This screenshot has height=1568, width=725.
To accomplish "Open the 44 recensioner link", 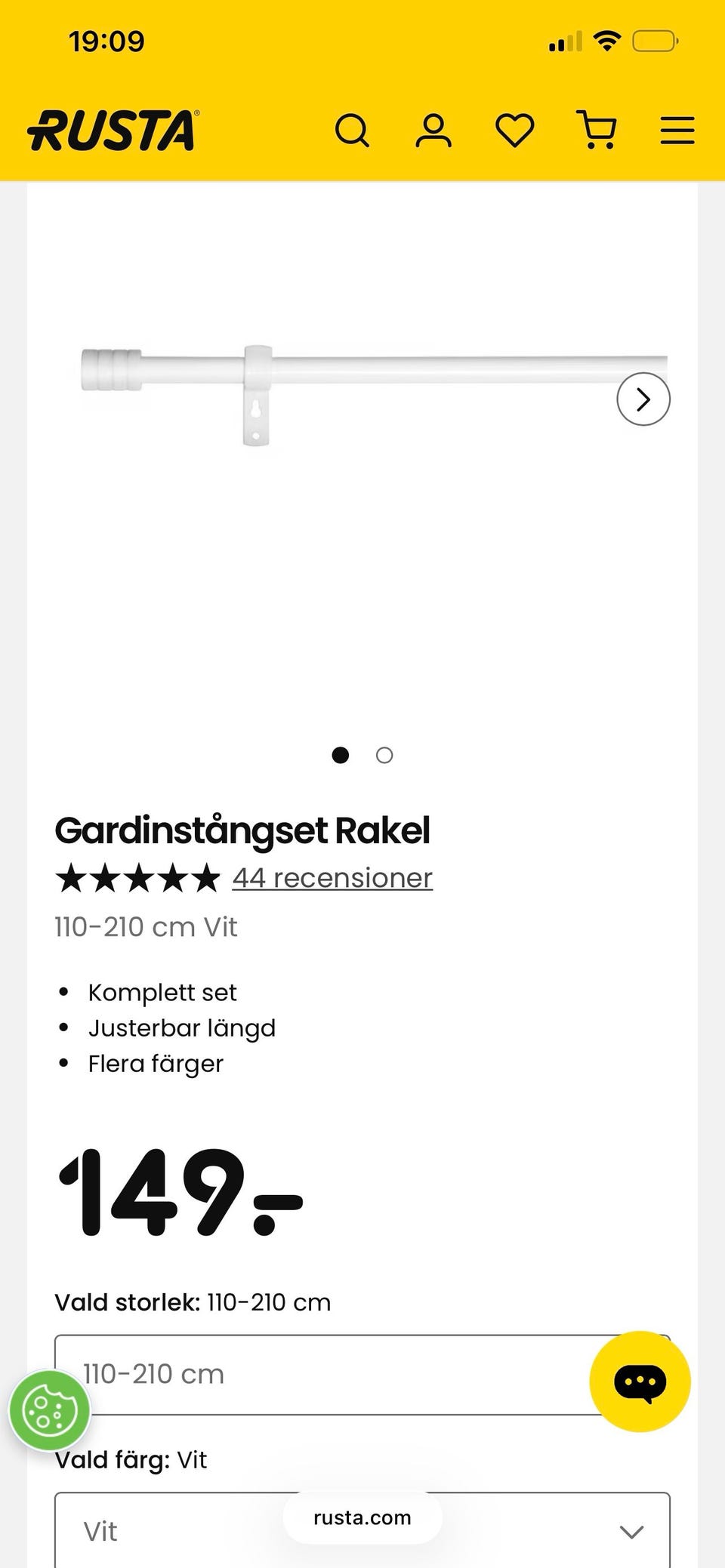I will 332,878.
